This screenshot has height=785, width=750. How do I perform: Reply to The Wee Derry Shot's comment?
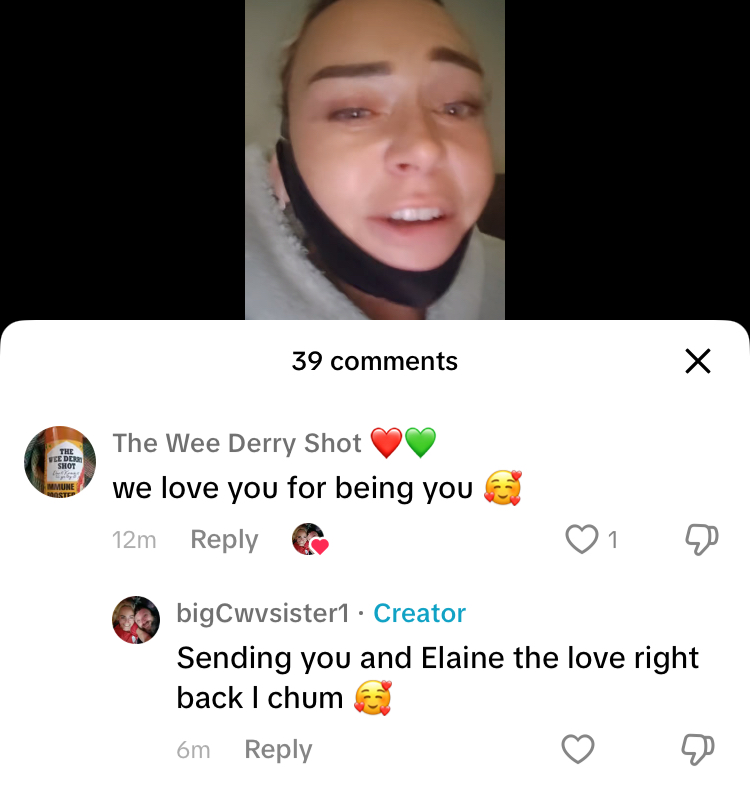(224, 540)
